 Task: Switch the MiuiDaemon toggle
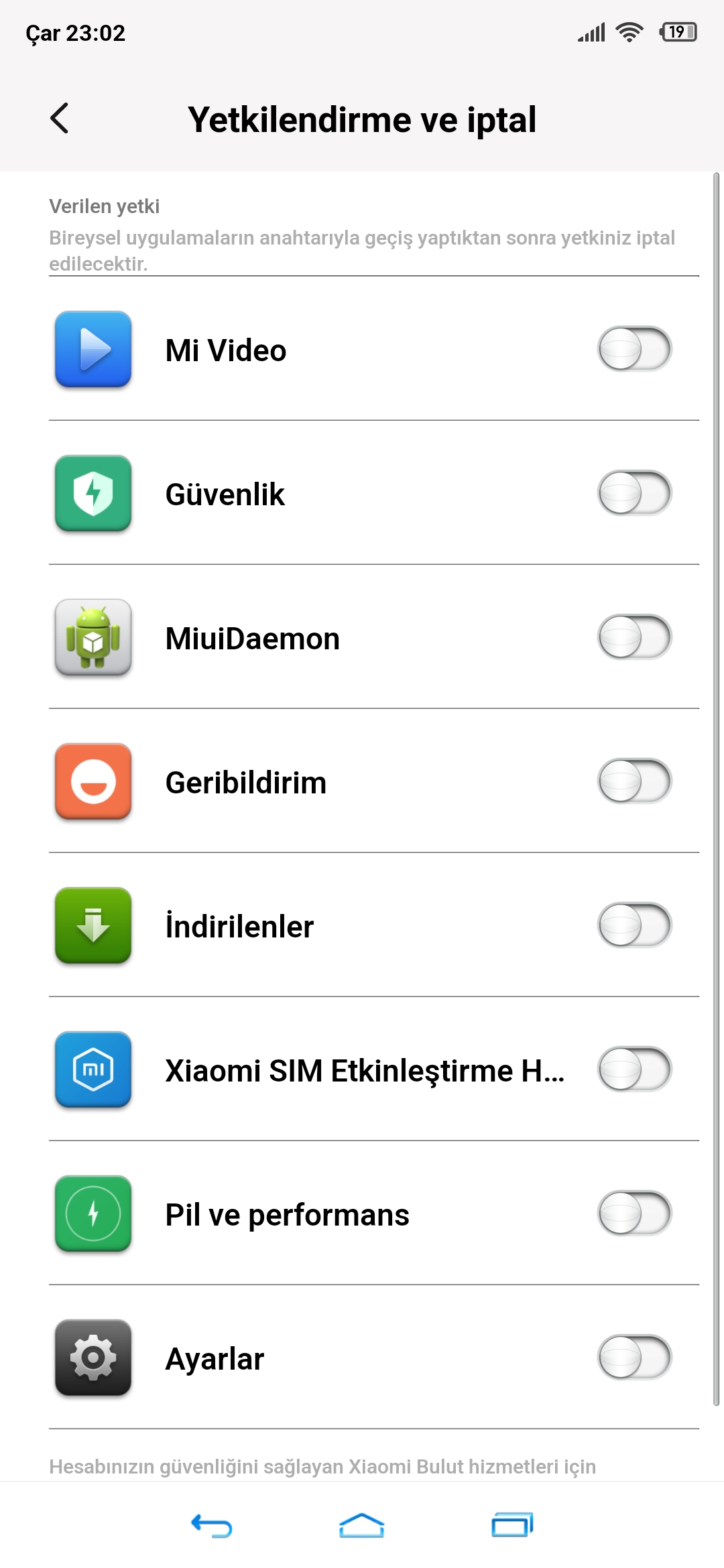[x=634, y=637]
